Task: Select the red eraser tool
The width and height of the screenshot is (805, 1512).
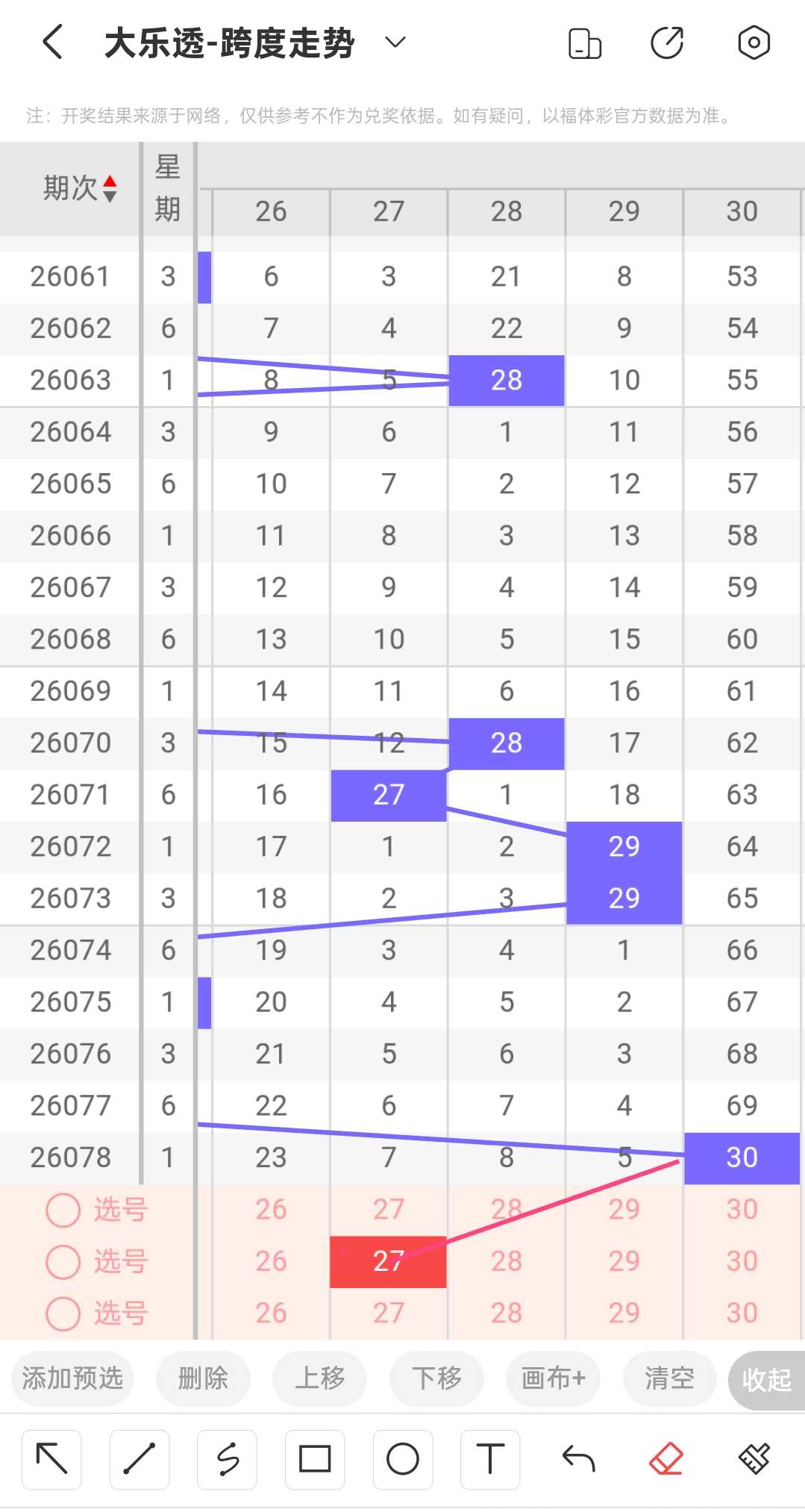Action: click(x=666, y=1459)
